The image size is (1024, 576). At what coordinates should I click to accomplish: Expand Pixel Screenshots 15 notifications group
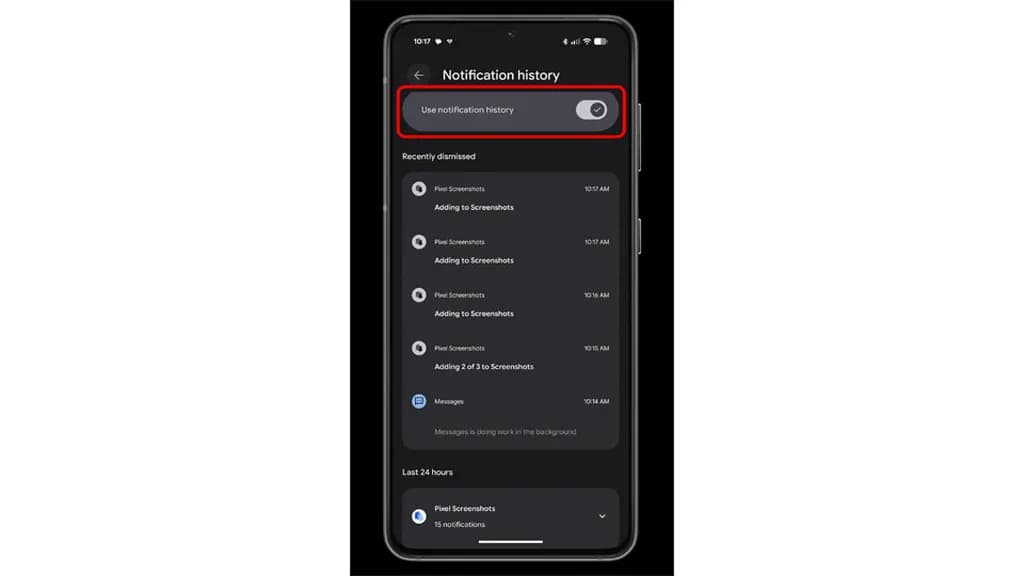pyautogui.click(x=602, y=516)
